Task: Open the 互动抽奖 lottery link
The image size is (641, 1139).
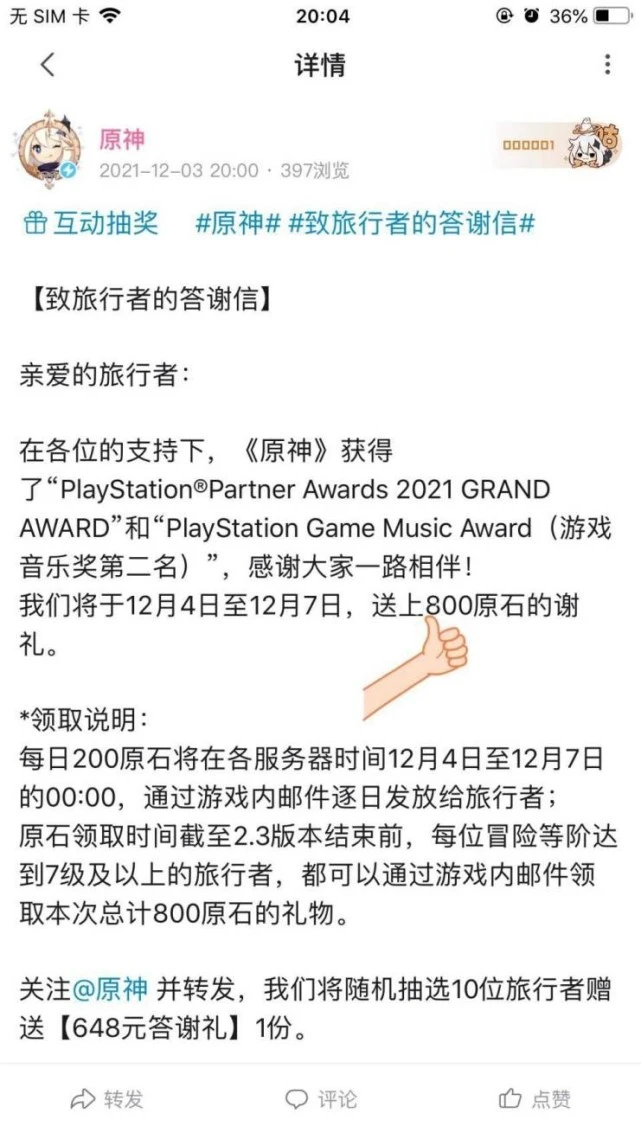Action: pos(92,223)
